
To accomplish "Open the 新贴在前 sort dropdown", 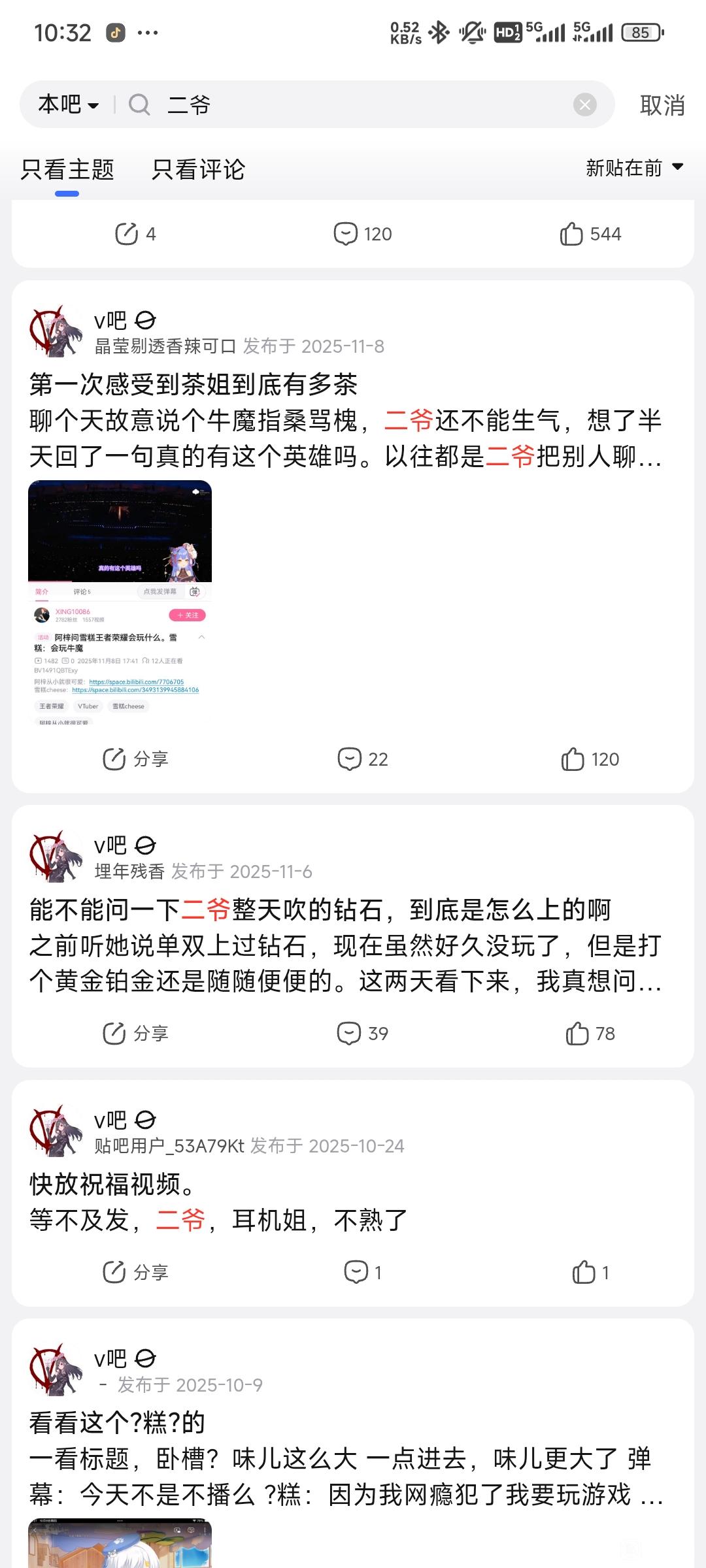I will (634, 168).
